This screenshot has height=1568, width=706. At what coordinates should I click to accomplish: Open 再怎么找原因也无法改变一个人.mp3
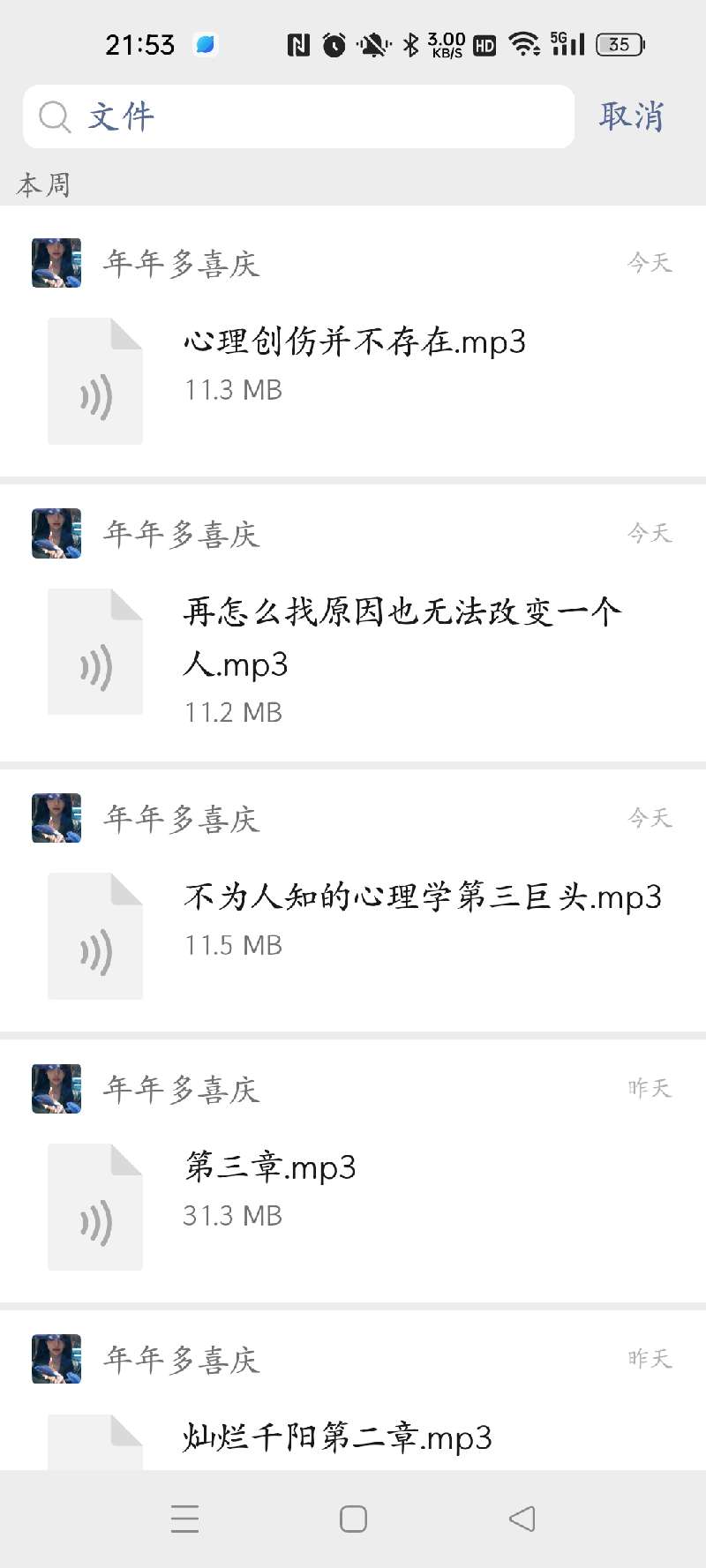pos(402,637)
